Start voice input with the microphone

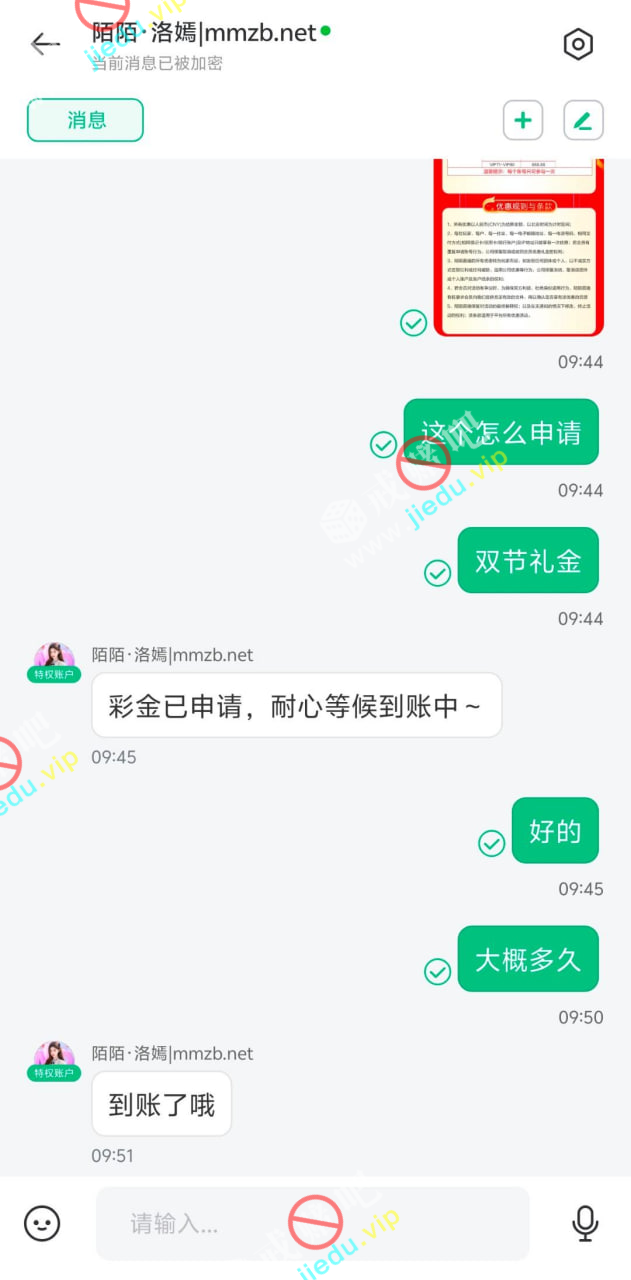pyautogui.click(x=585, y=1223)
